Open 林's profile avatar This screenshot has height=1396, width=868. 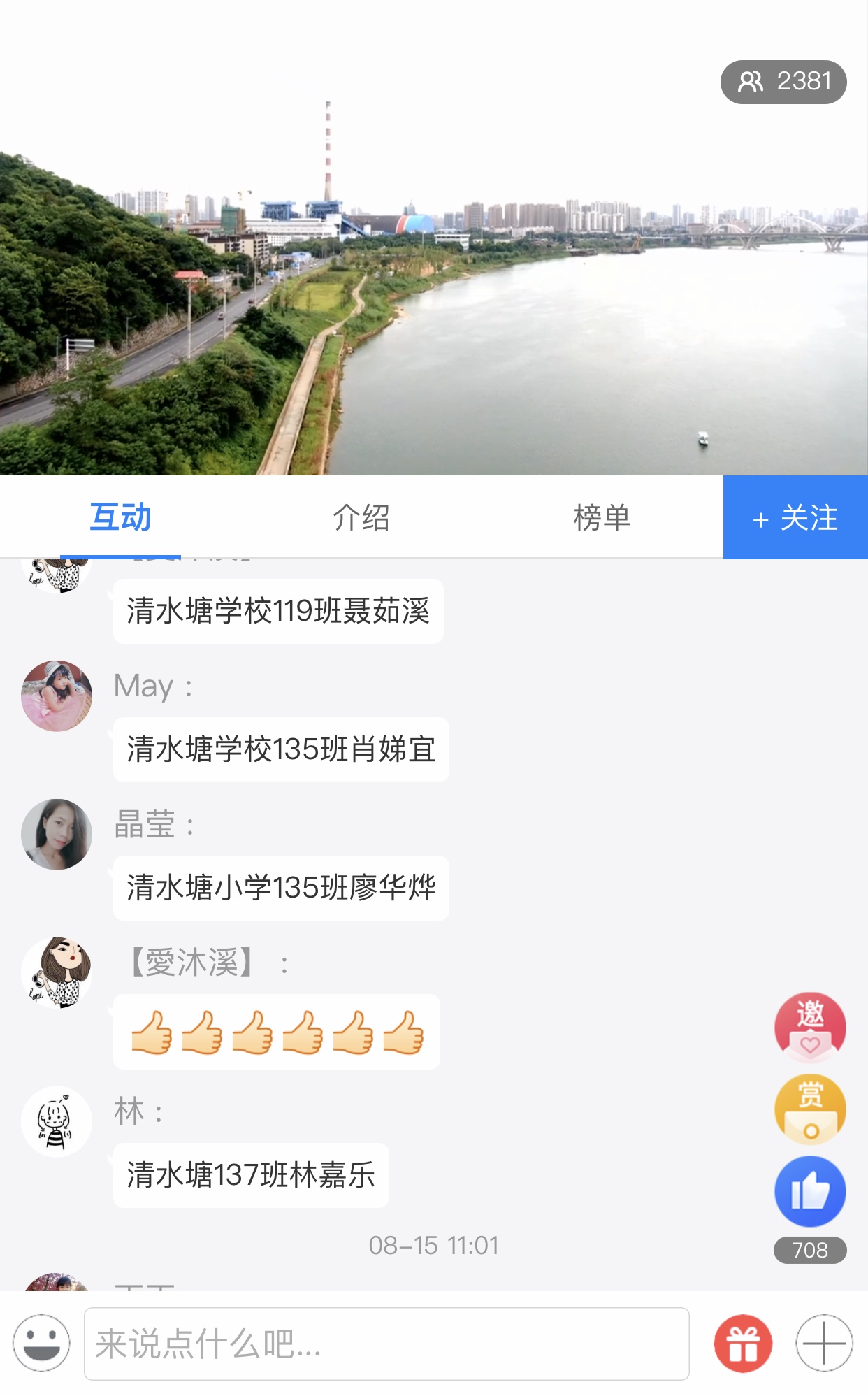pyautogui.click(x=57, y=1121)
